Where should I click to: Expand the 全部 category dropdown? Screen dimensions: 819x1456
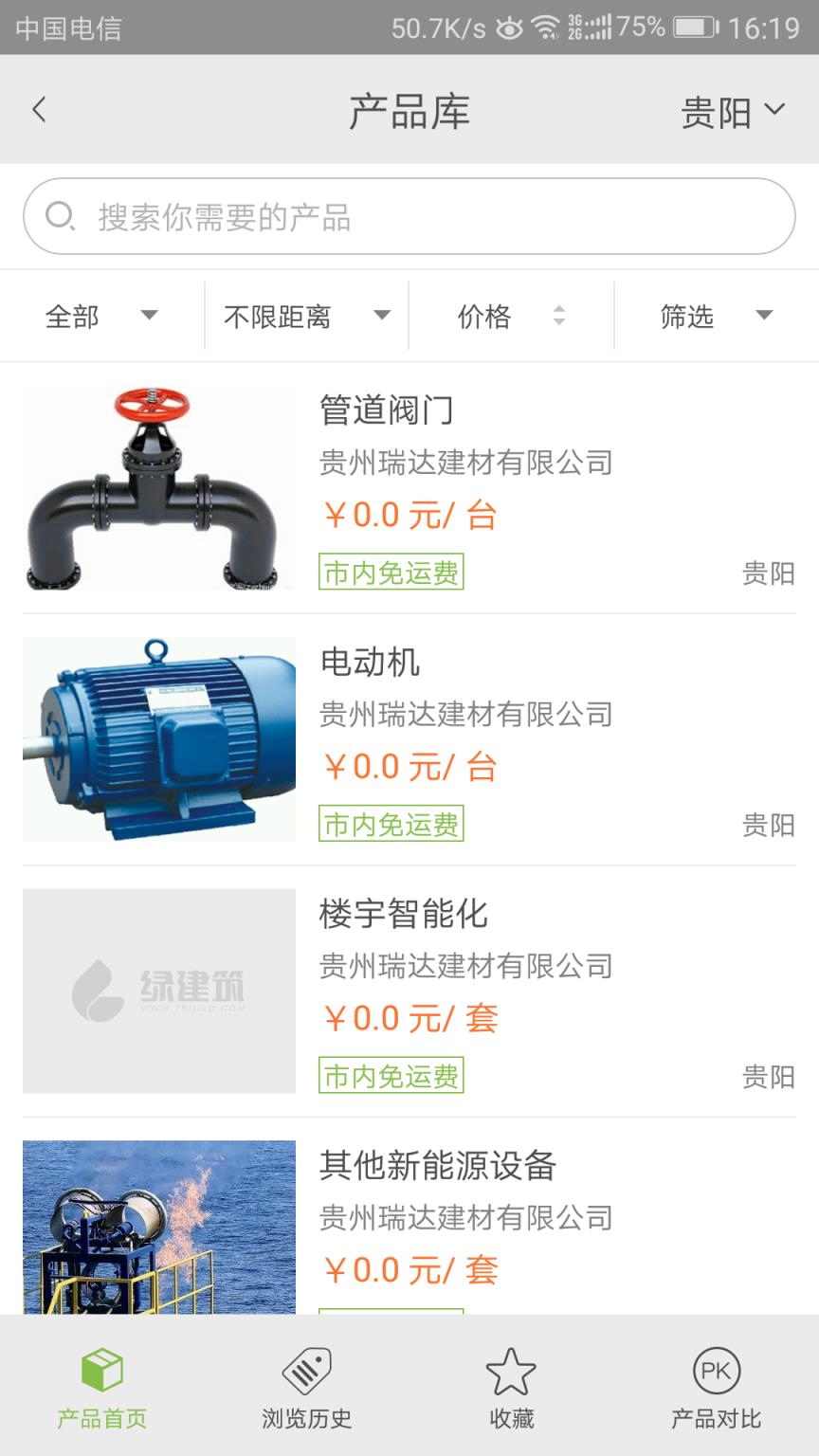100,316
